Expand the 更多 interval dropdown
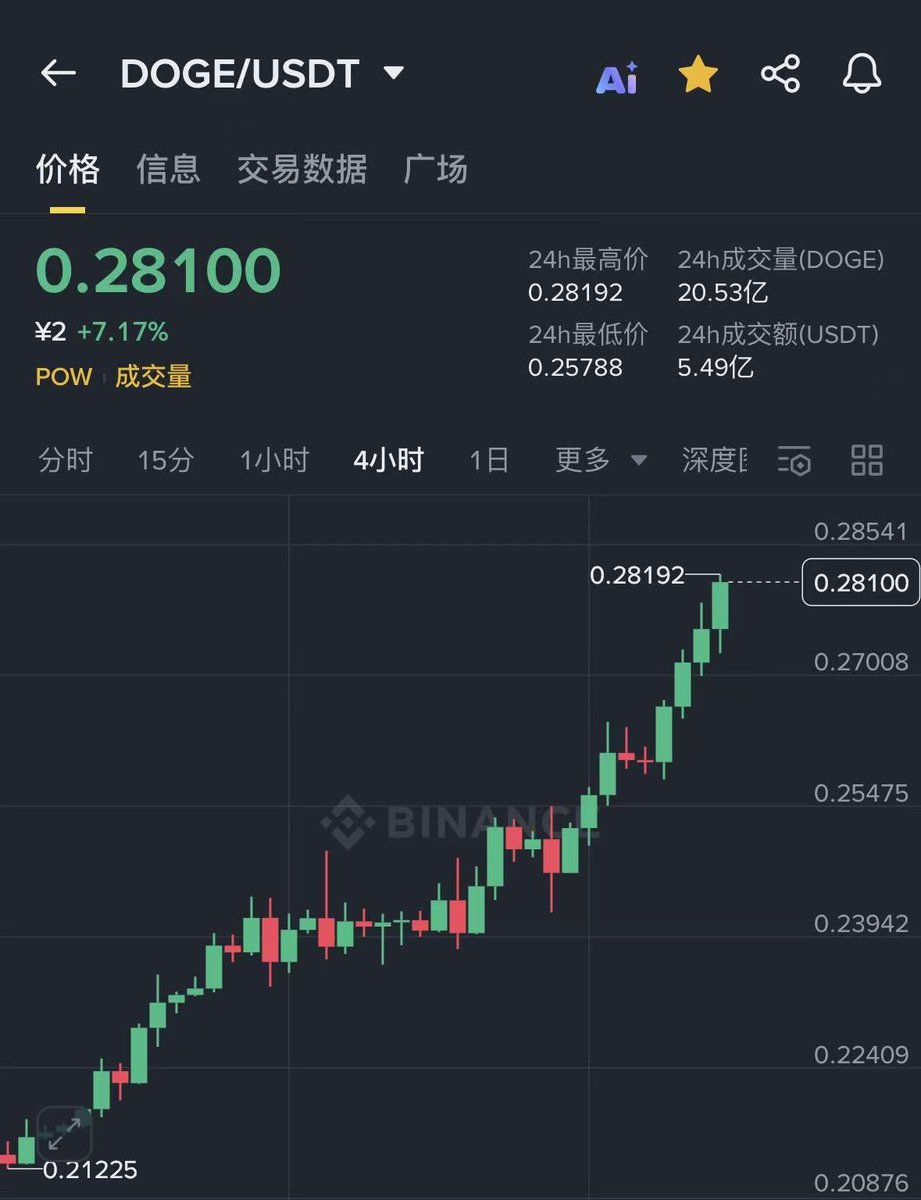 click(x=600, y=460)
